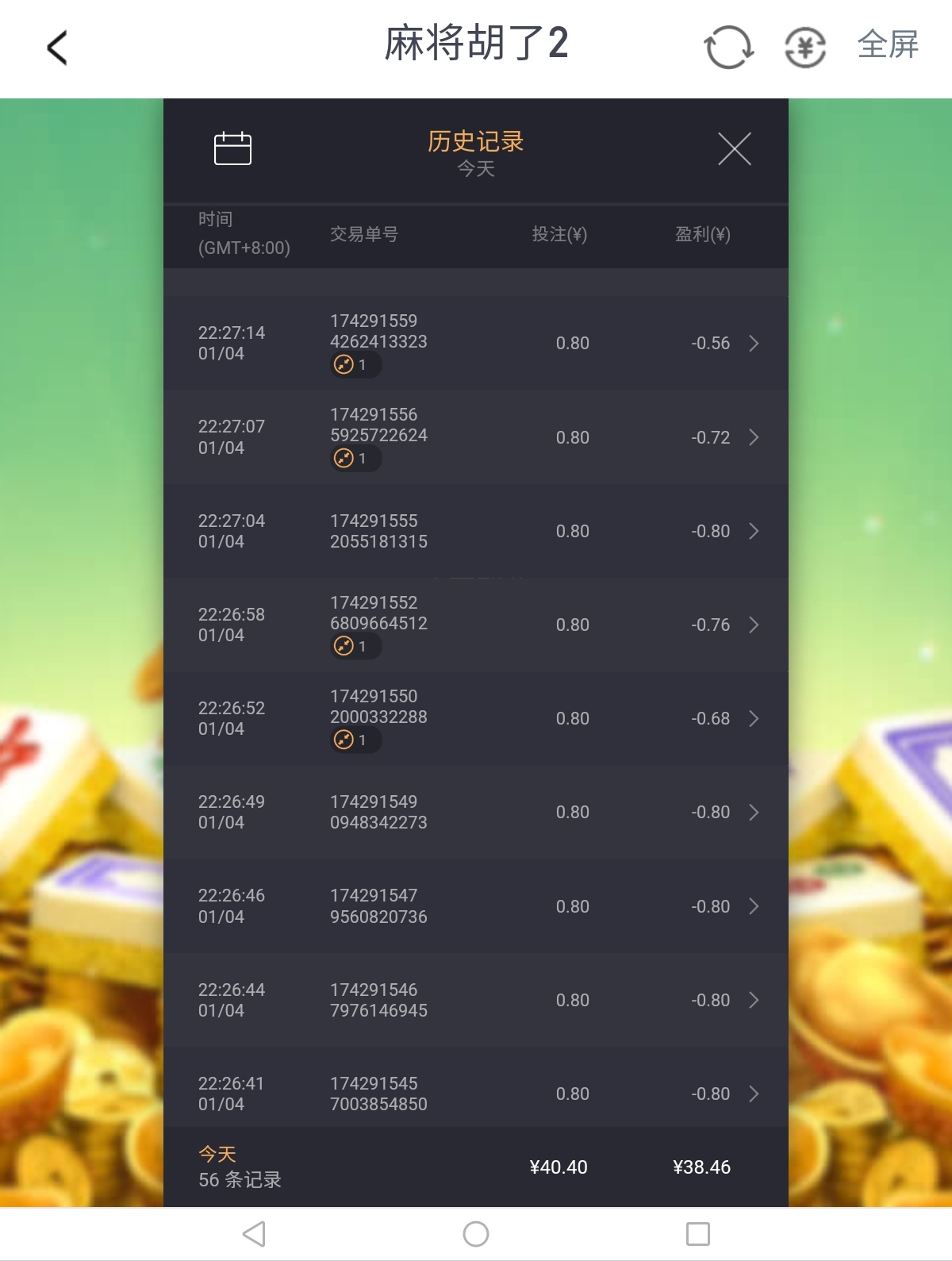Switch to 全屏 fullscreen mode
Image resolution: width=952 pixels, height=1261 pixels.
(x=888, y=45)
